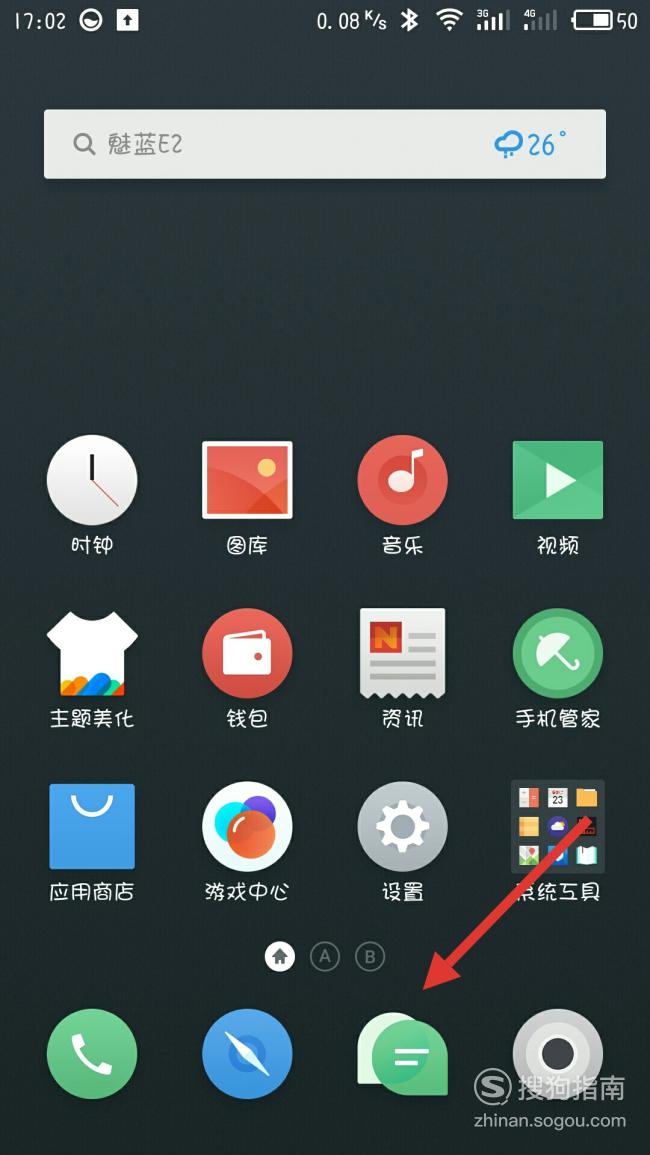Go to page B indicator
The image size is (650, 1155).
coord(369,957)
